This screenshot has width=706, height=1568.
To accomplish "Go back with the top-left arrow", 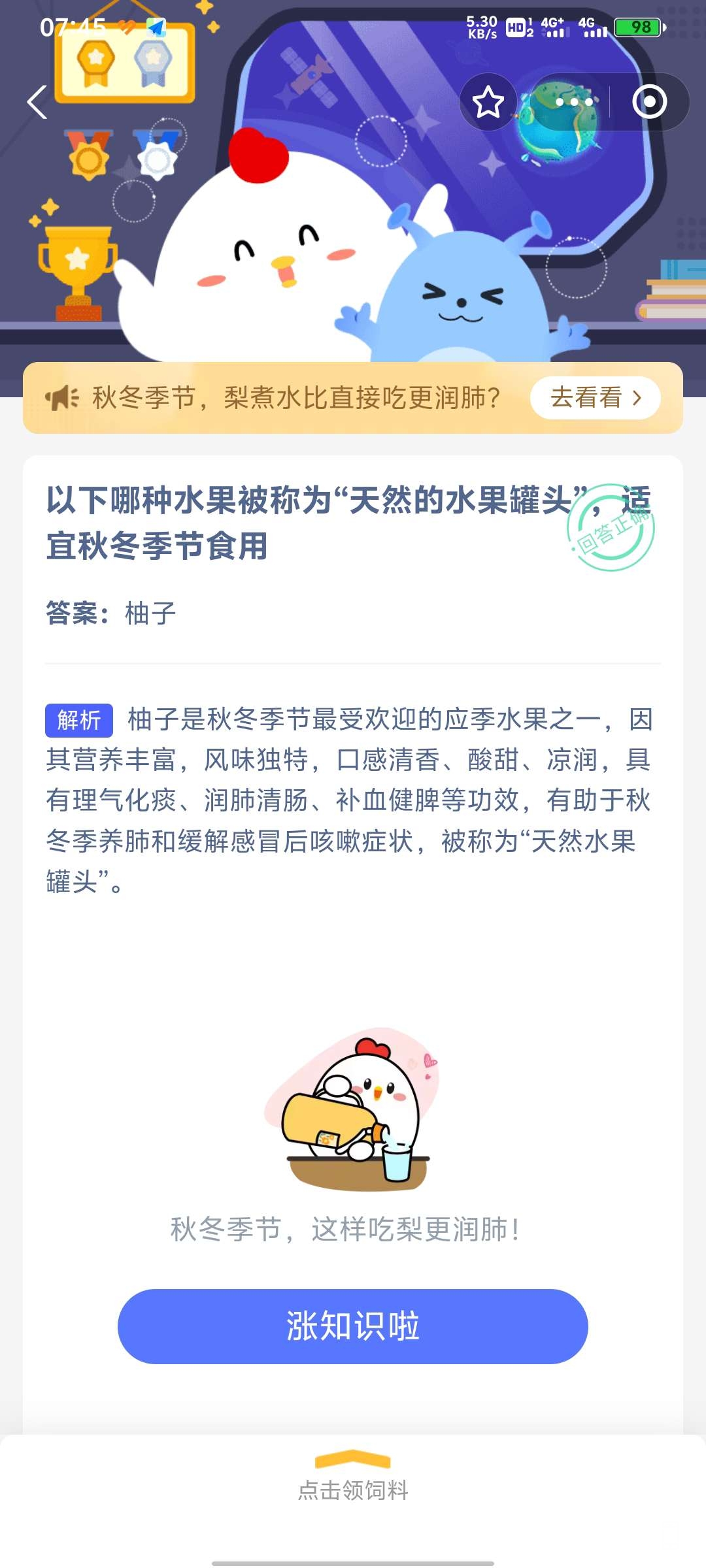I will pos(37,103).
